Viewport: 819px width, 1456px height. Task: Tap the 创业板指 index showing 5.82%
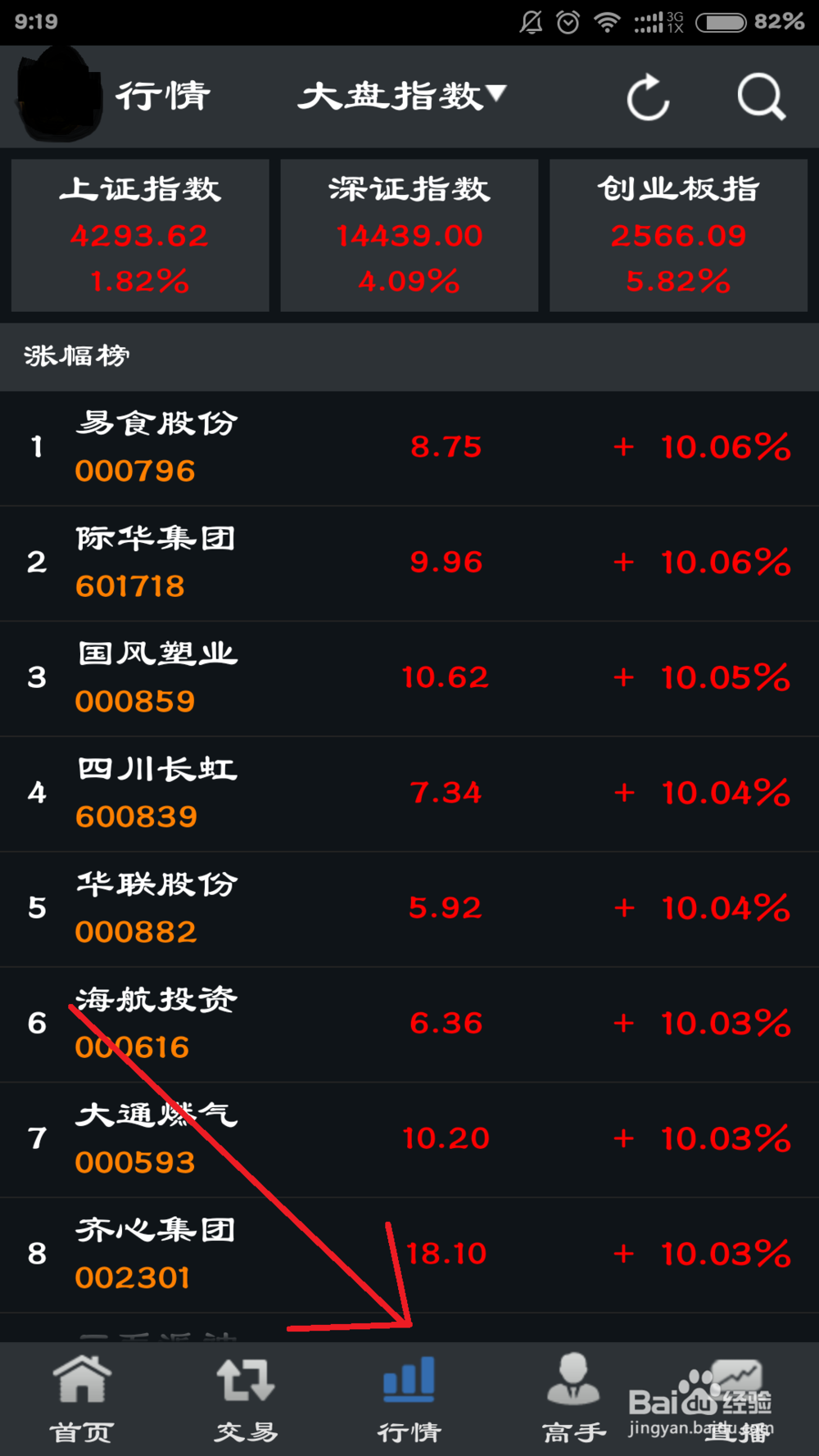(678, 236)
